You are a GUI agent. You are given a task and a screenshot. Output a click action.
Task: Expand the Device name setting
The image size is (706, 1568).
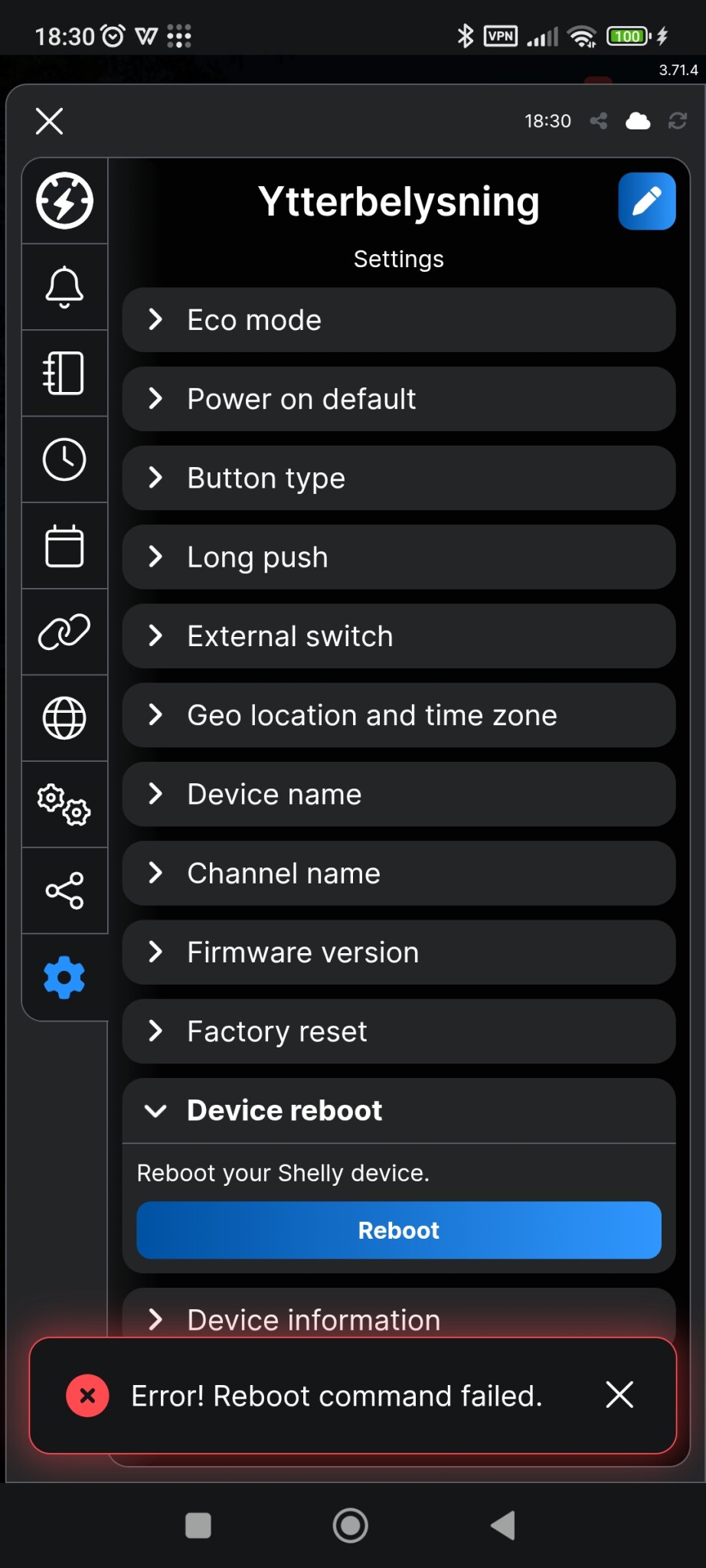pos(398,794)
